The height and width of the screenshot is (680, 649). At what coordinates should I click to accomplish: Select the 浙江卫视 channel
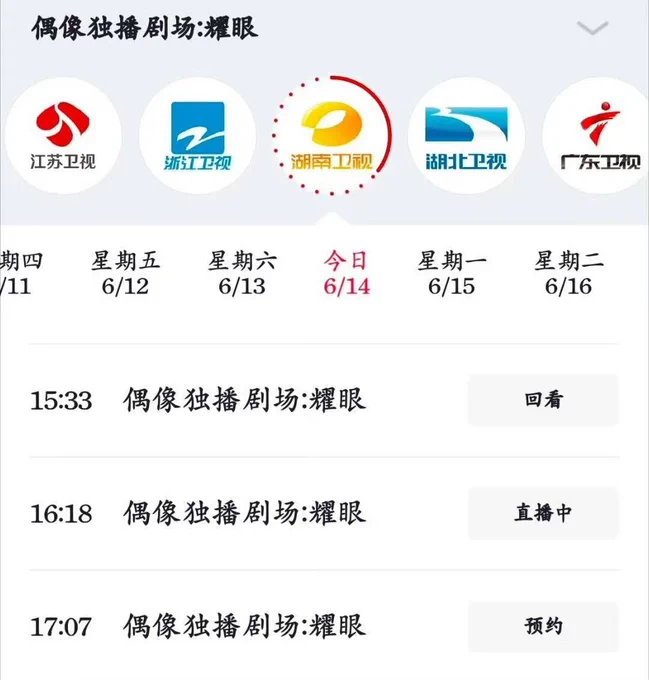click(198, 135)
